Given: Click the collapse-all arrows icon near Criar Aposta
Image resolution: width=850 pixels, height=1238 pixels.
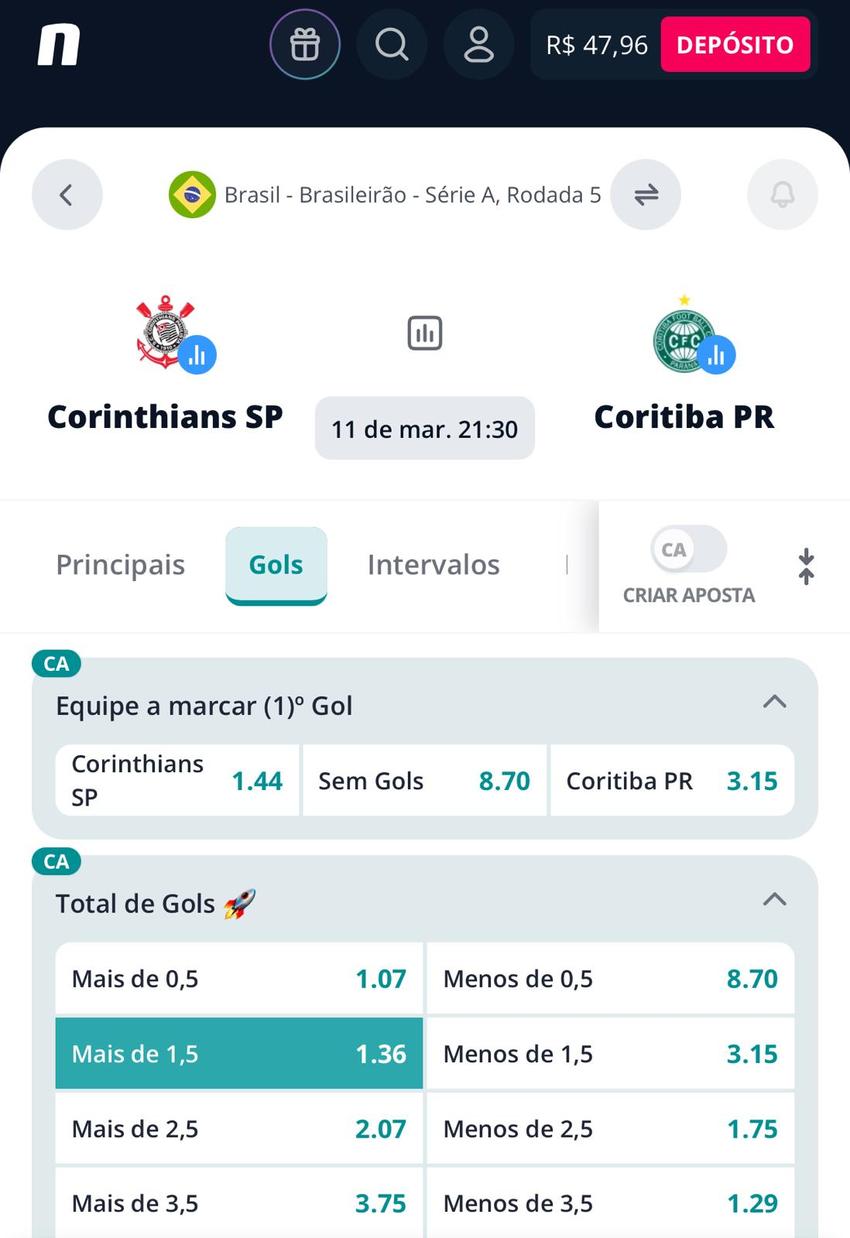Looking at the screenshot, I should pos(805,566).
